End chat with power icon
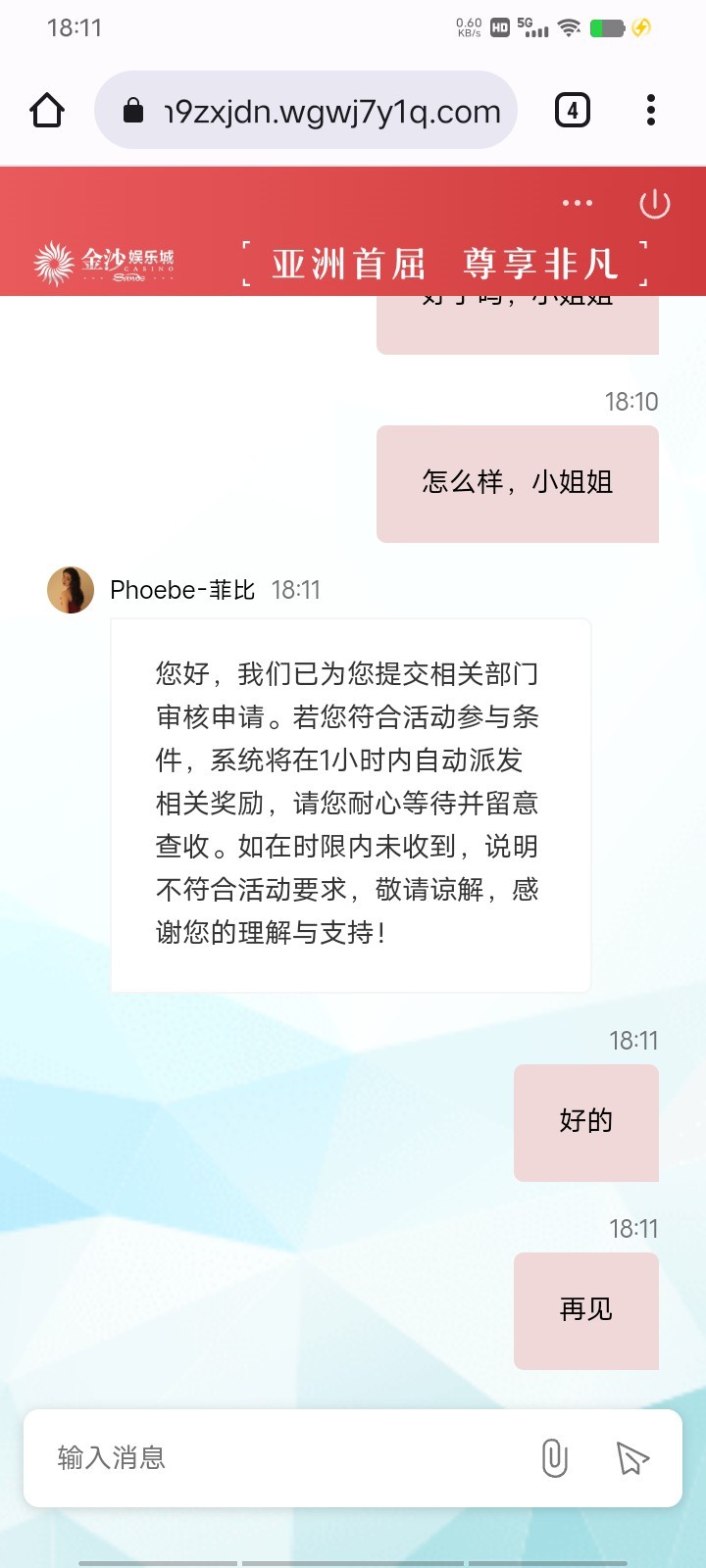This screenshot has height=1568, width=706. (x=654, y=204)
